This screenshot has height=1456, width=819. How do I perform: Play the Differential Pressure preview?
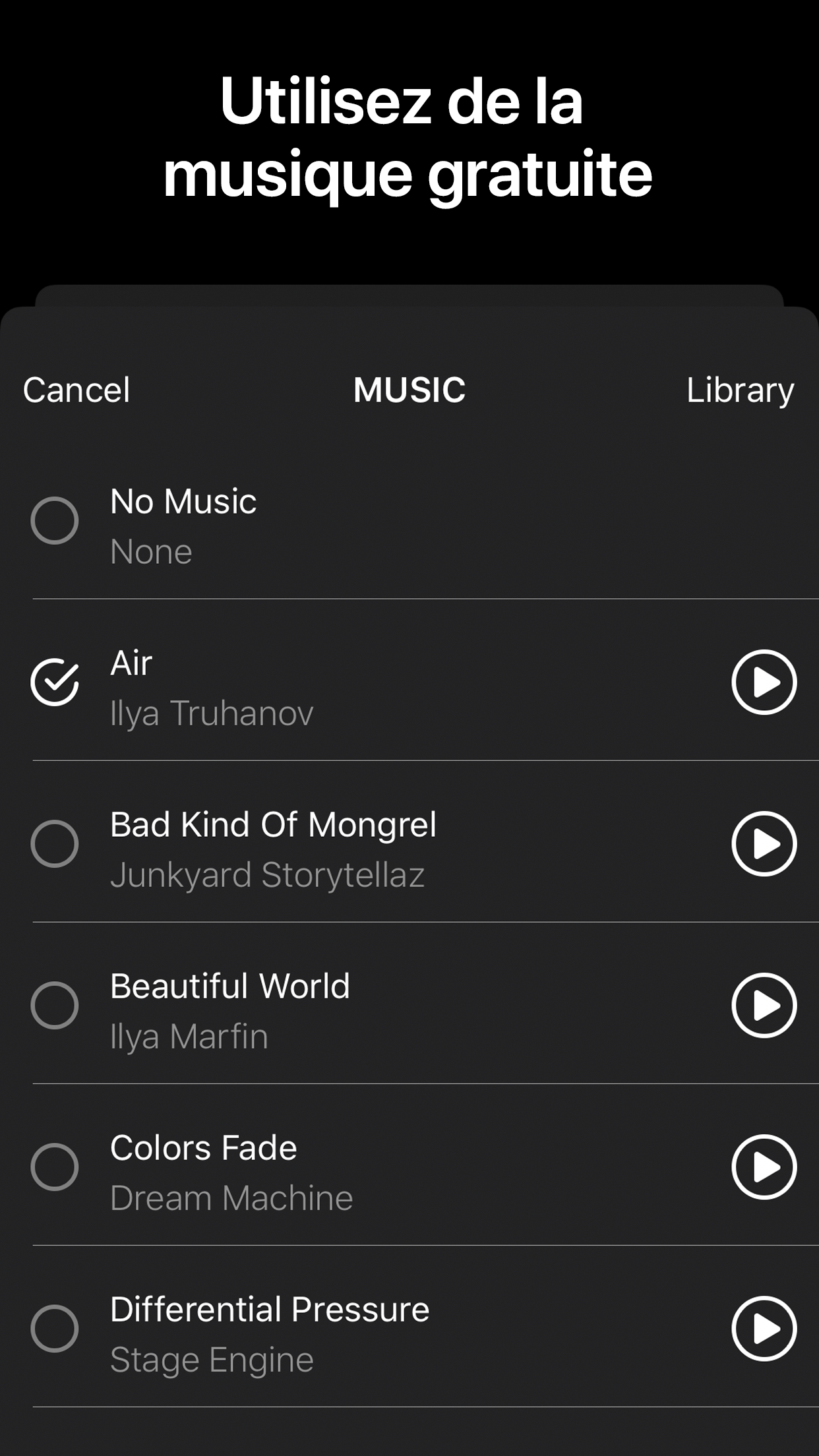[764, 1328]
